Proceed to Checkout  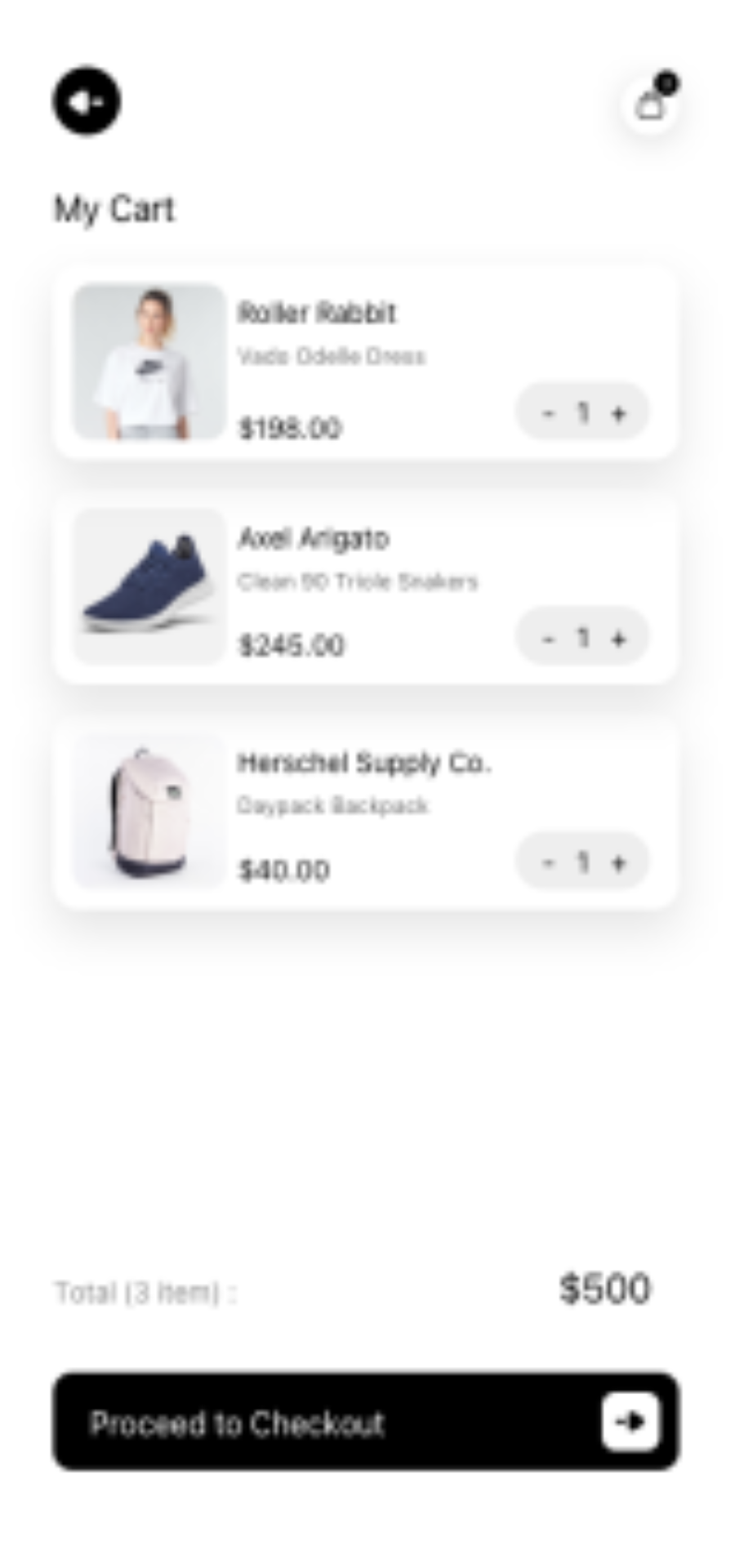pyautogui.click(x=366, y=1422)
